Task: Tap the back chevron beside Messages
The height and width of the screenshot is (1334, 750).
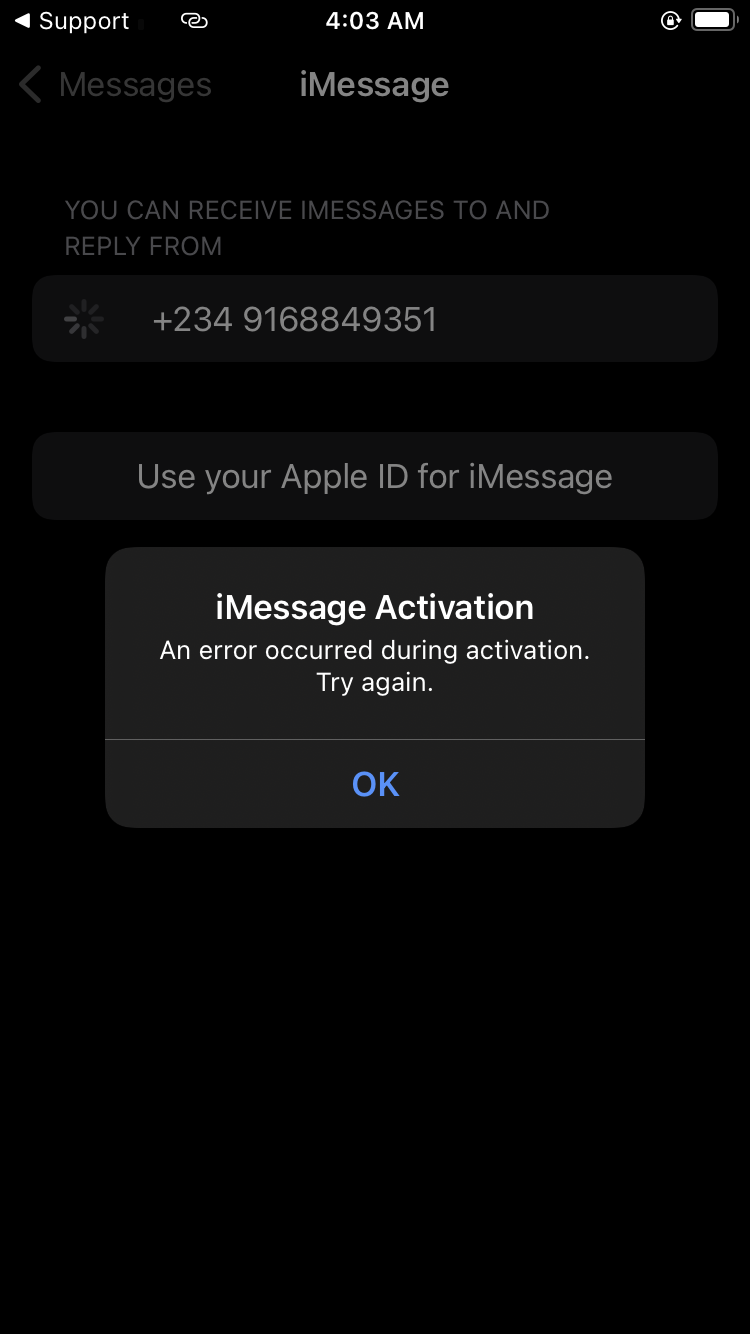Action: [29, 85]
